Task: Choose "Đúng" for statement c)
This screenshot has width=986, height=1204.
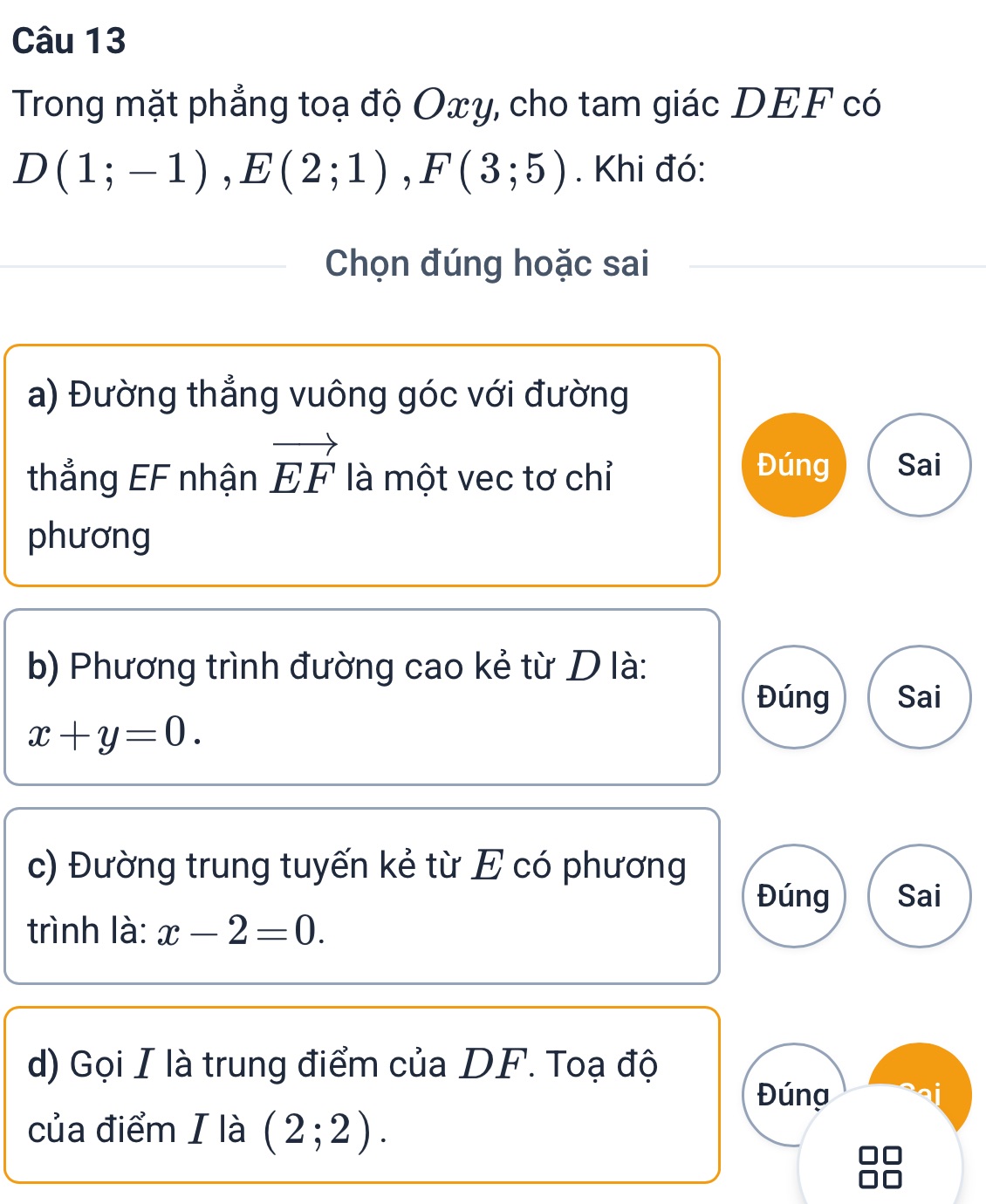Action: [792, 897]
